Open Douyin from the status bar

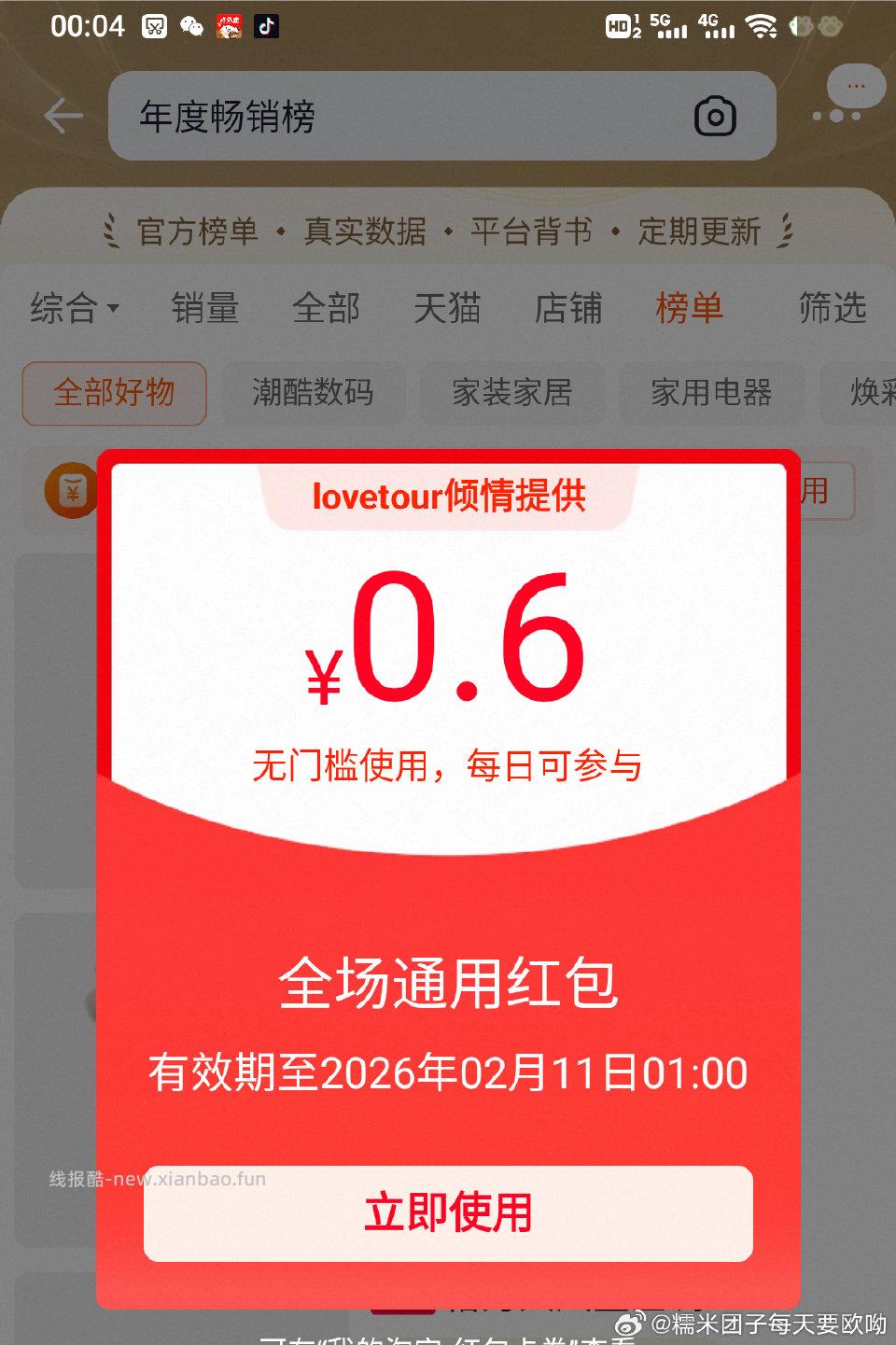click(x=264, y=25)
